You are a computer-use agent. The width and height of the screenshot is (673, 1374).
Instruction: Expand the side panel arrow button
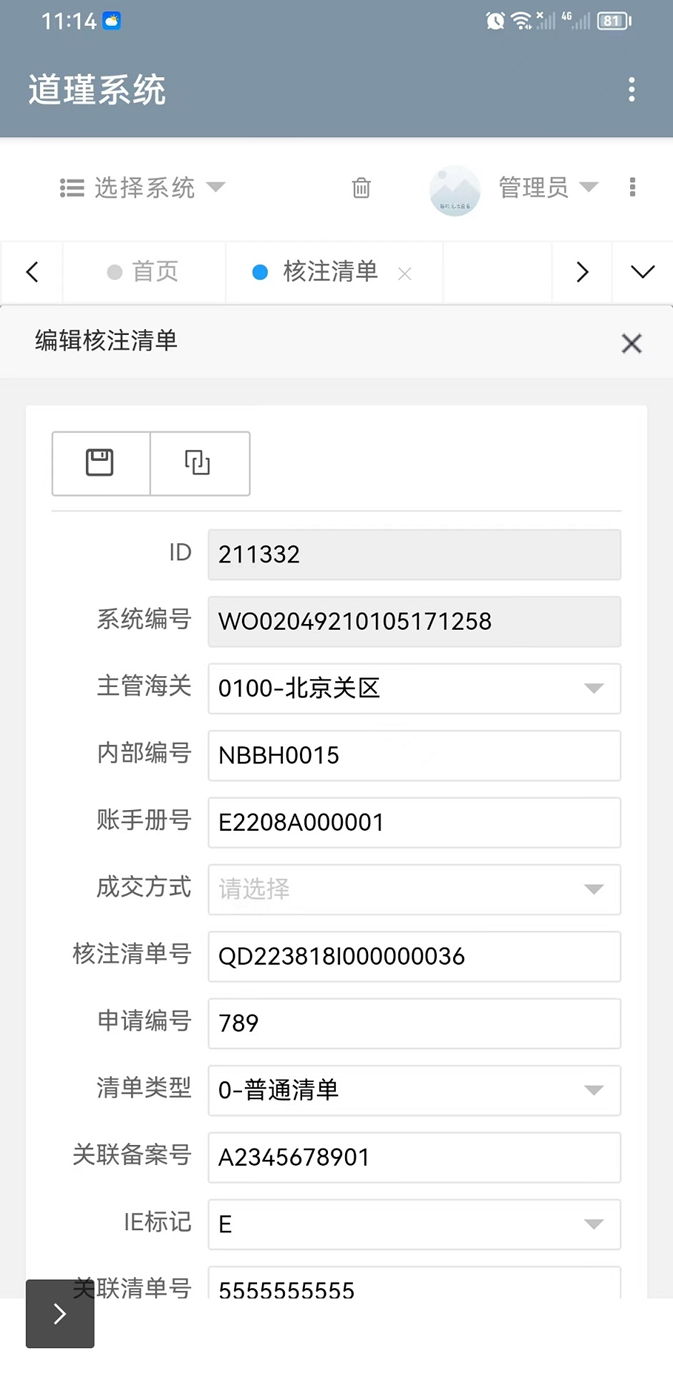pyautogui.click(x=60, y=1314)
